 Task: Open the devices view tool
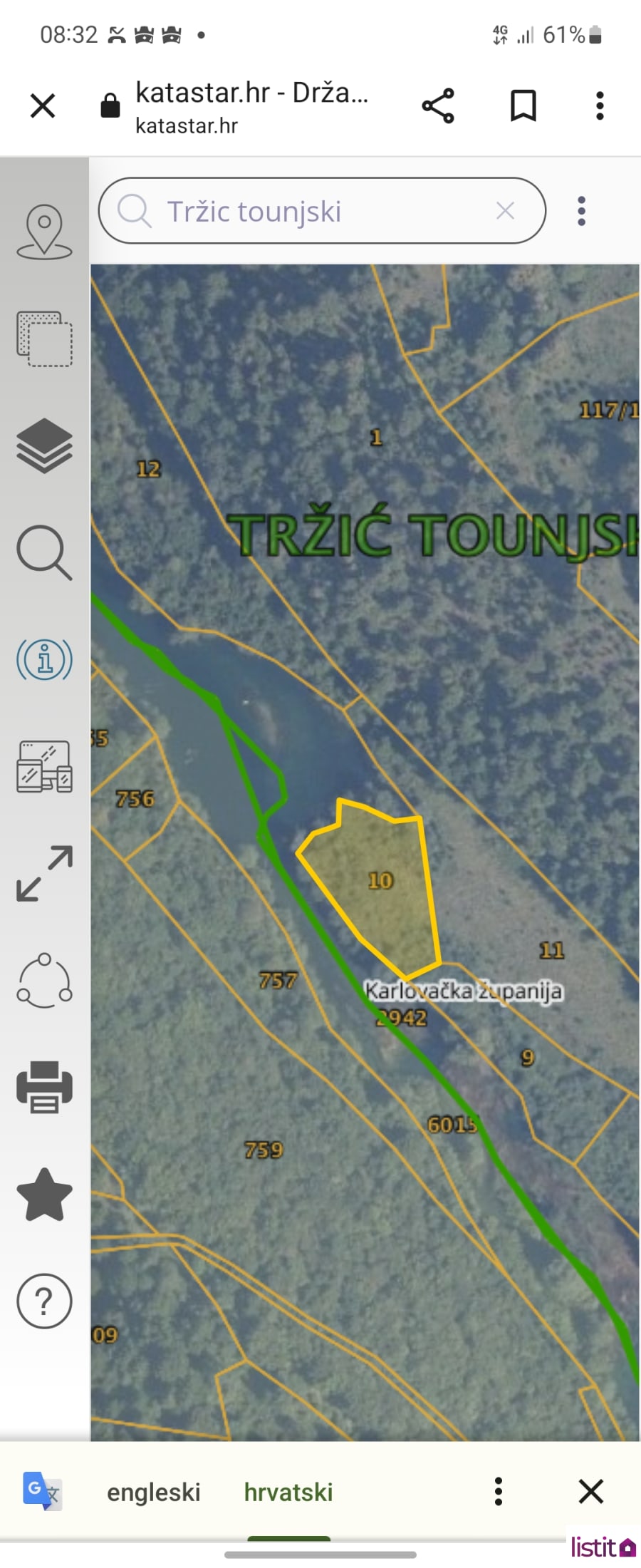coord(44,767)
